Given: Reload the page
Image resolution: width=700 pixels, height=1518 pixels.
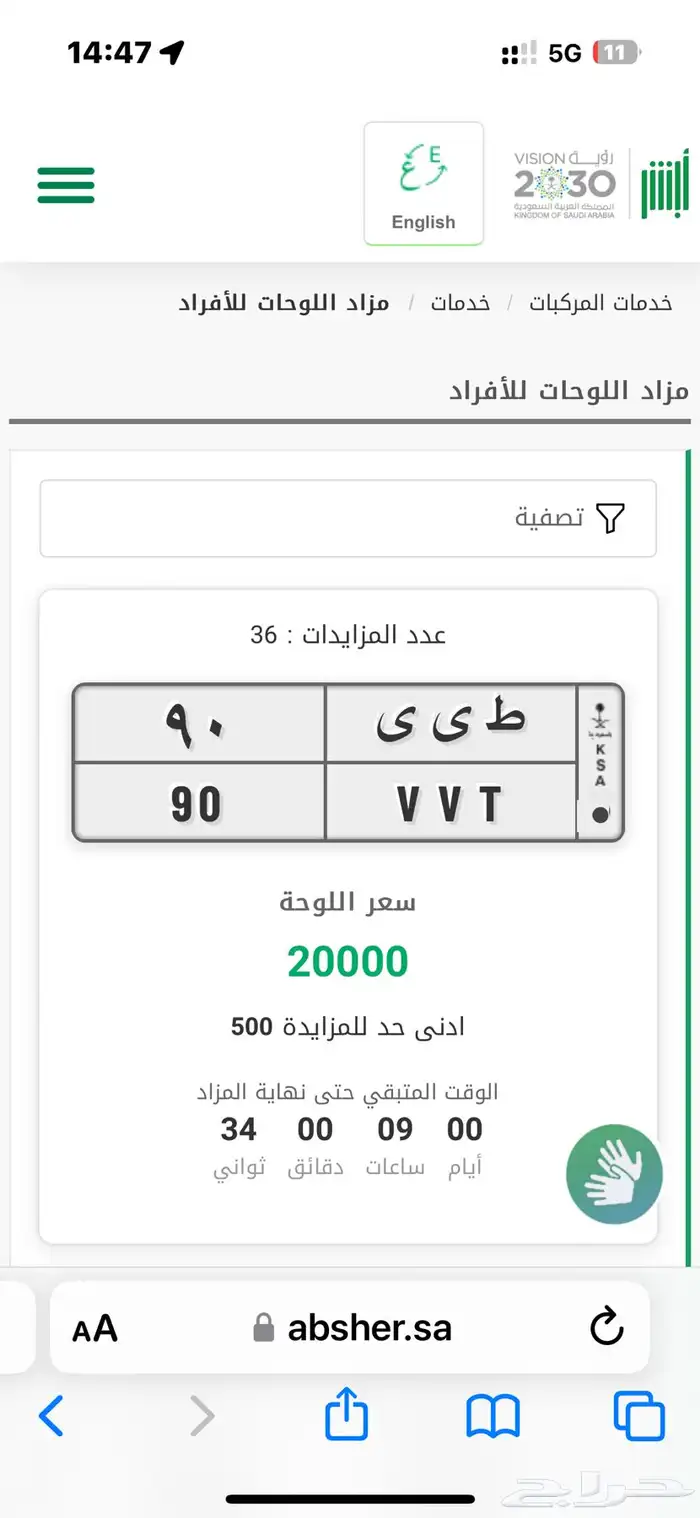Looking at the screenshot, I should pyautogui.click(x=607, y=1327).
